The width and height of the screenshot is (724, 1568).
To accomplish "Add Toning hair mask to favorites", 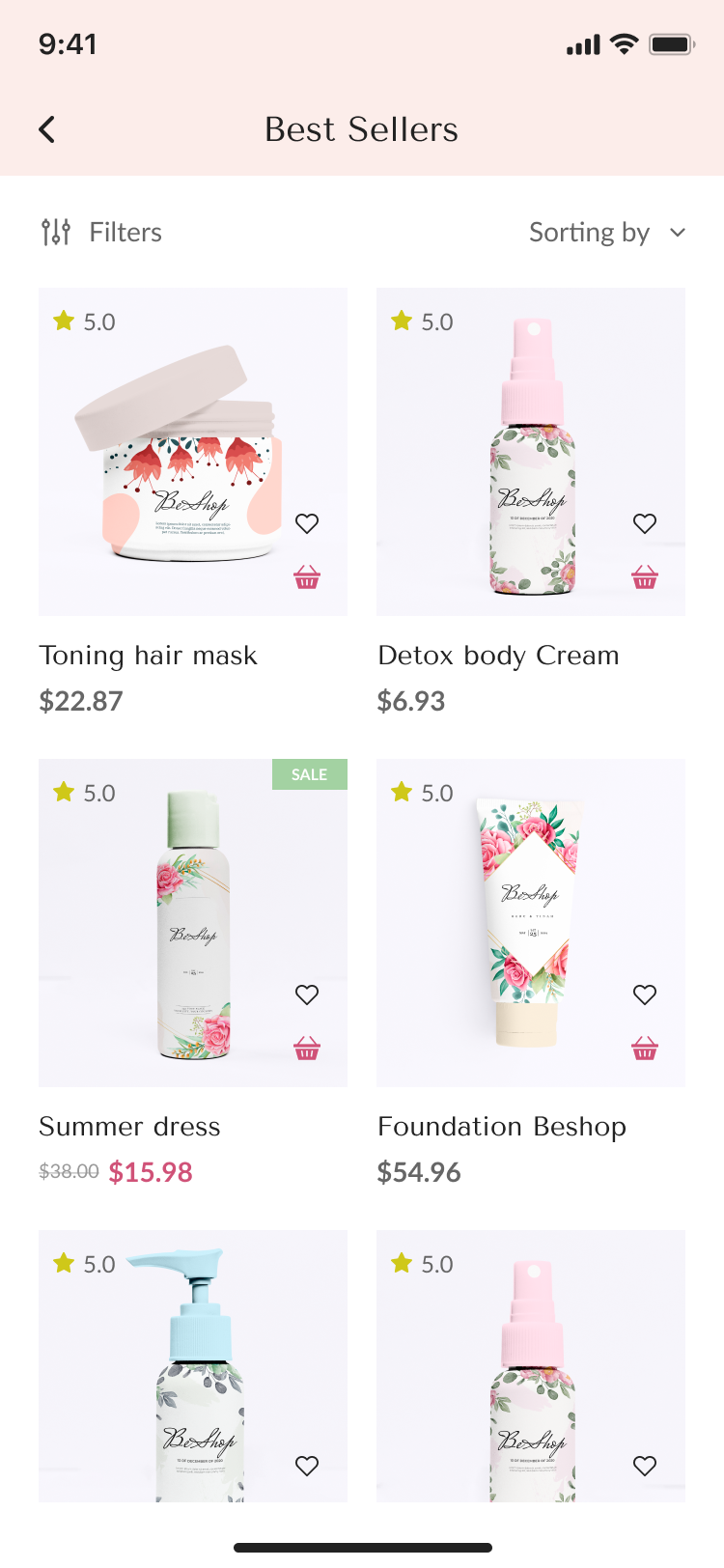I will click(x=307, y=523).
